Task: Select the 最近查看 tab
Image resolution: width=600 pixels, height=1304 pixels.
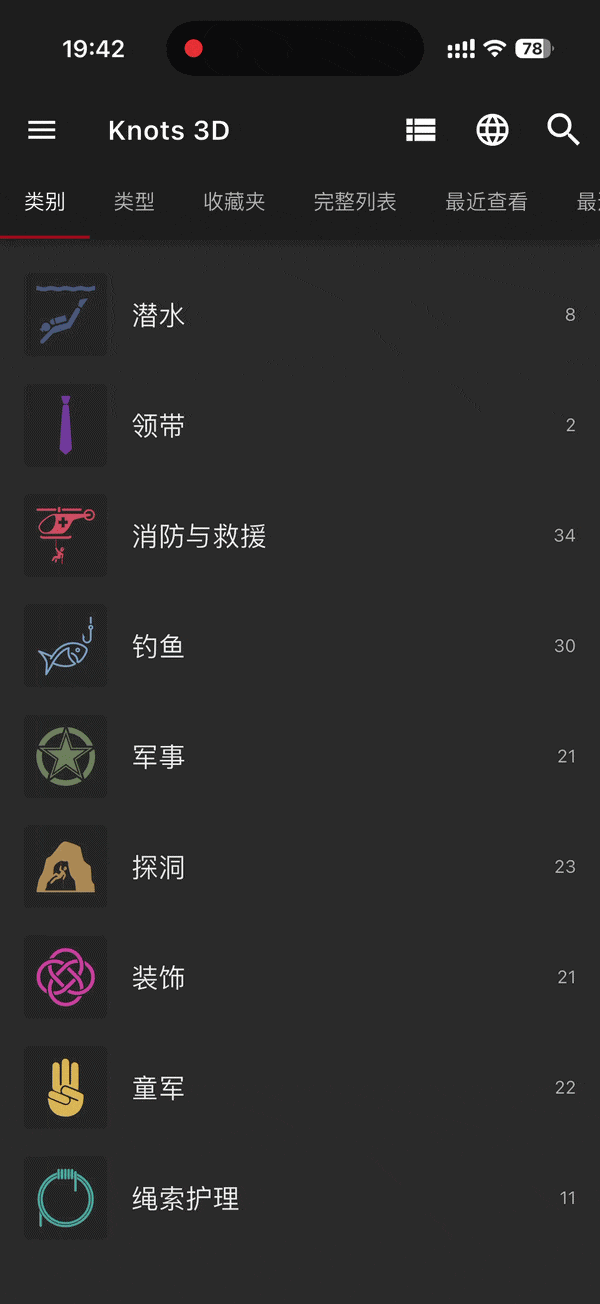Action: (486, 202)
